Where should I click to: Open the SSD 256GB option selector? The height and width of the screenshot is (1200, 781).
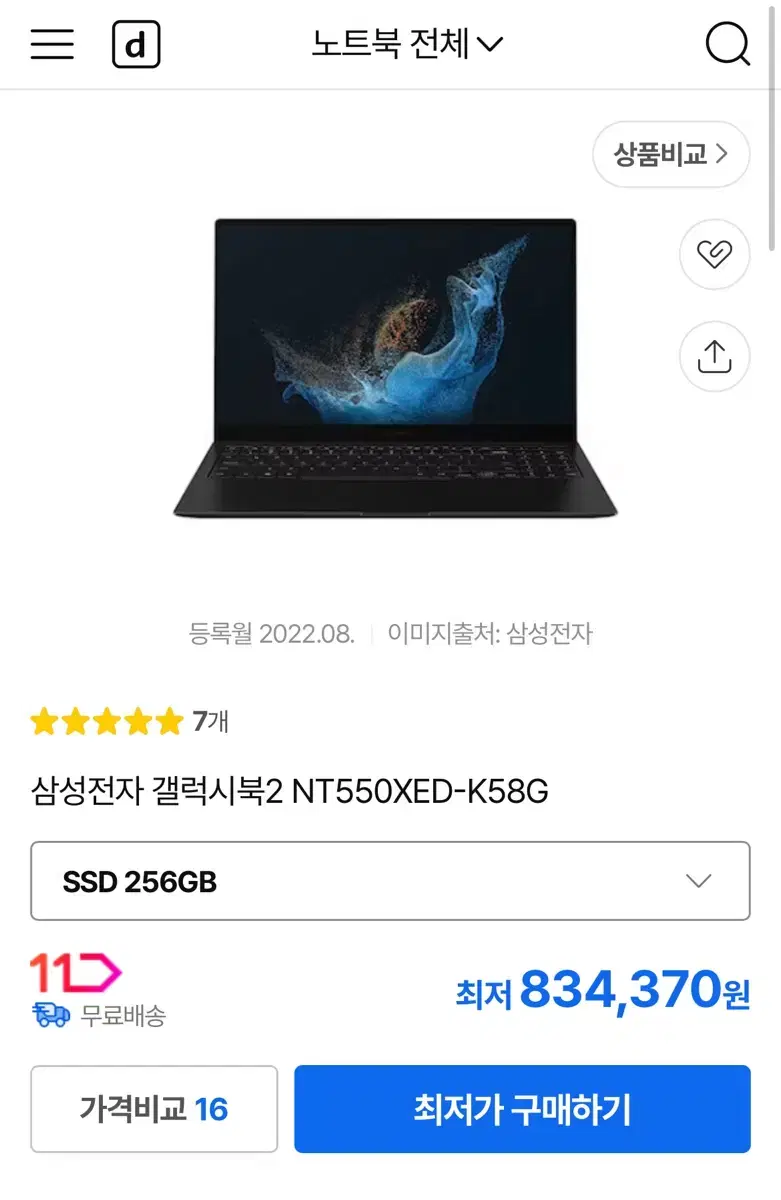(x=390, y=881)
